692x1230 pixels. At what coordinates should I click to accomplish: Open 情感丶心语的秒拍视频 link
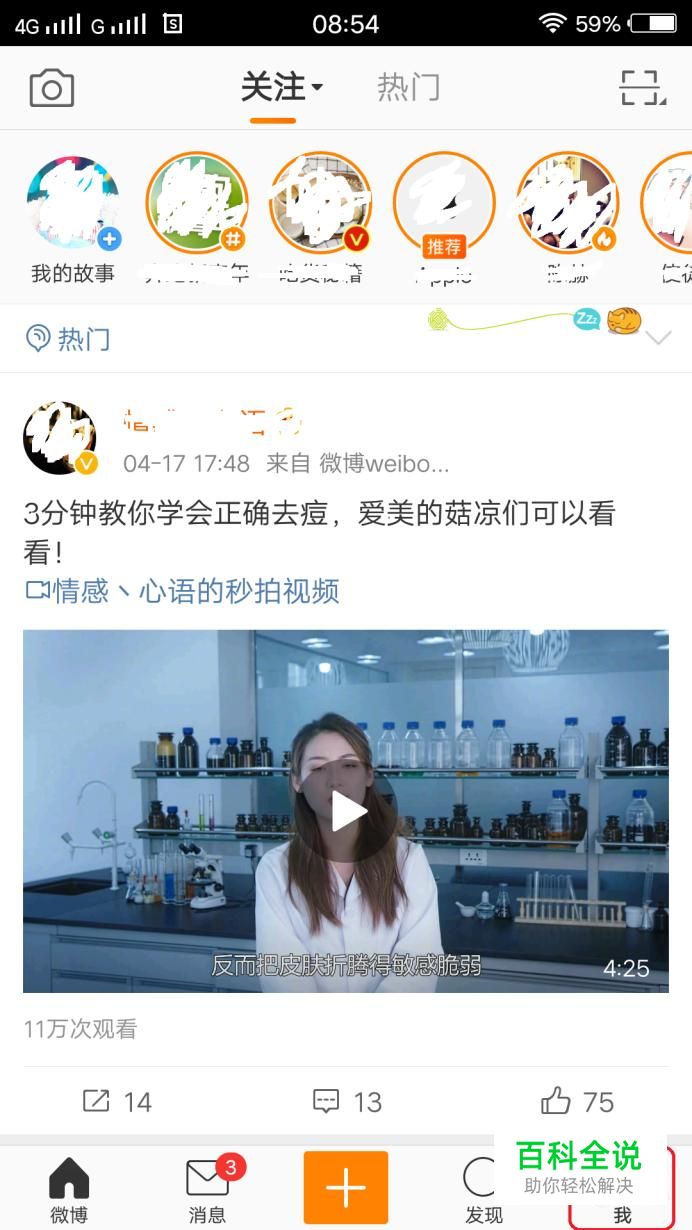coord(182,591)
